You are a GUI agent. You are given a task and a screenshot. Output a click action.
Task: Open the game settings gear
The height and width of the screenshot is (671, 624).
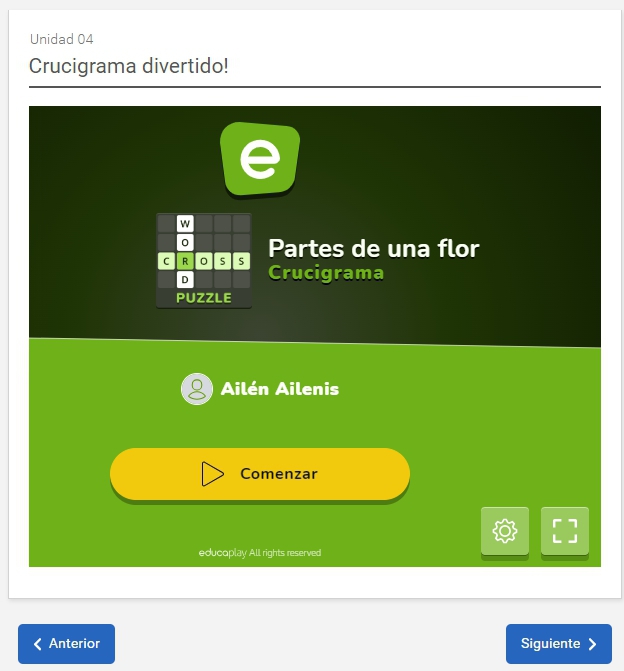505,531
